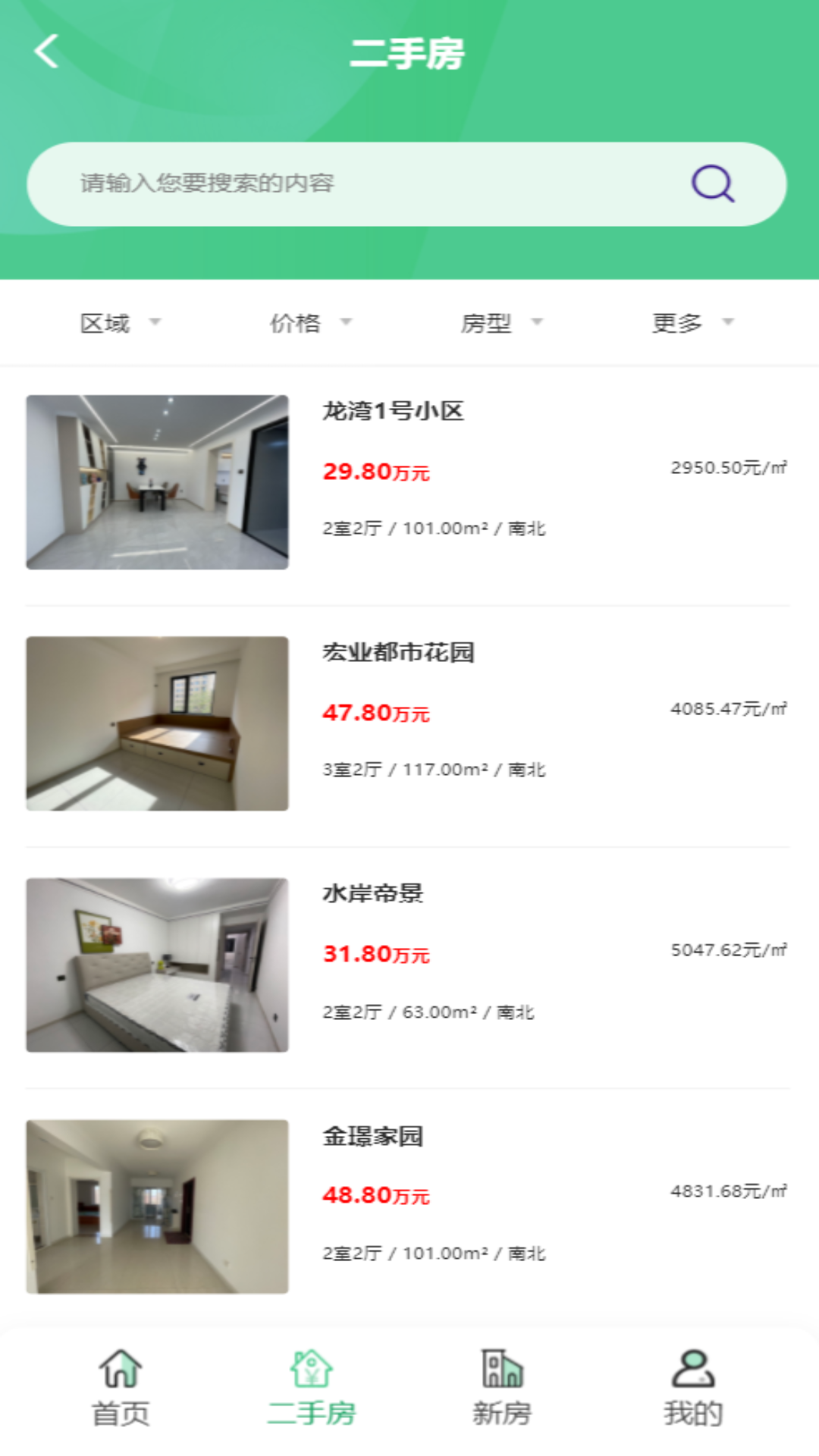Tap the search magnifier icon
Screen dimensions: 819x1456
(x=711, y=184)
